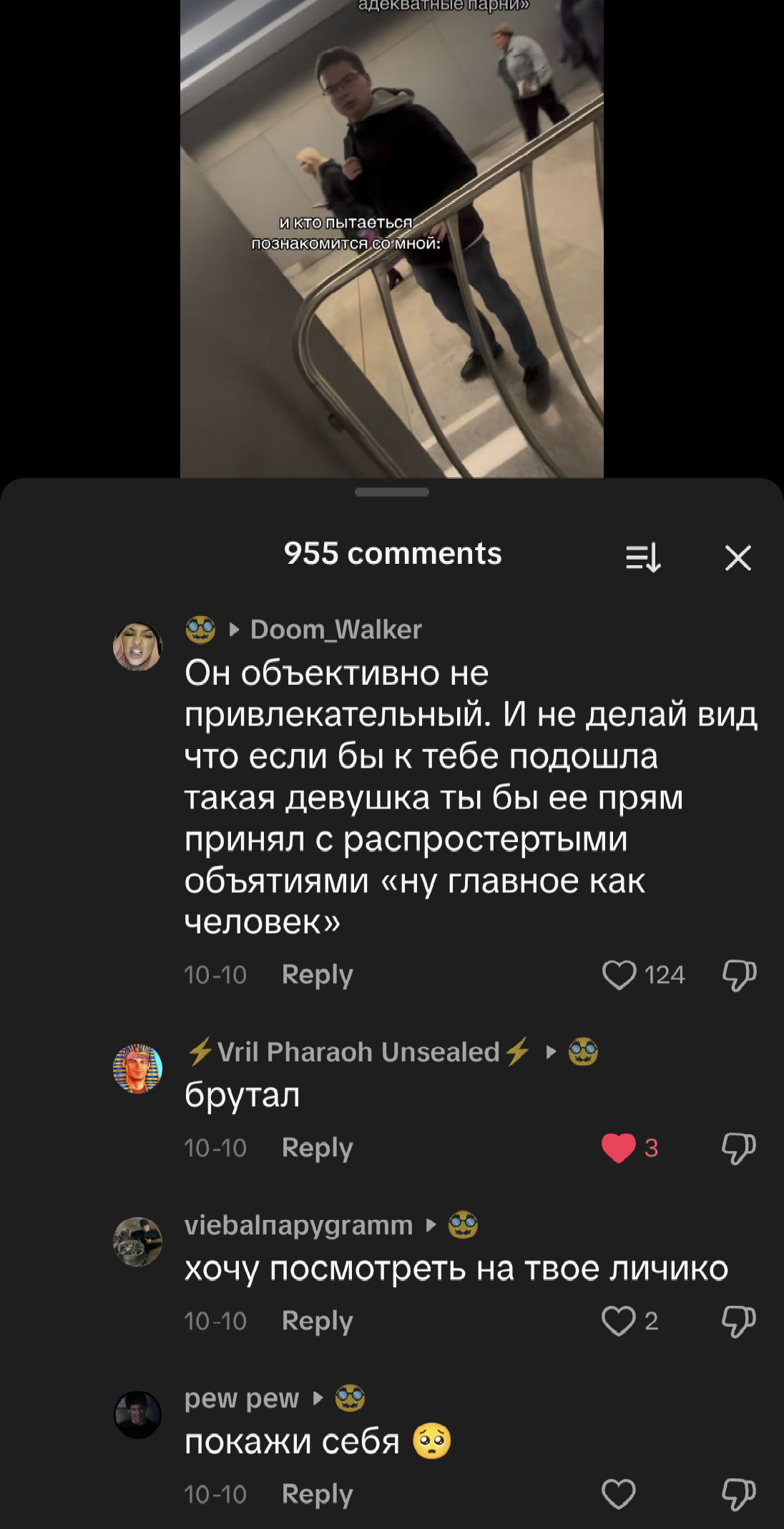Screen dimensions: 784x1529
Task: Open pew pew's profile avatar
Action: coord(137,1415)
